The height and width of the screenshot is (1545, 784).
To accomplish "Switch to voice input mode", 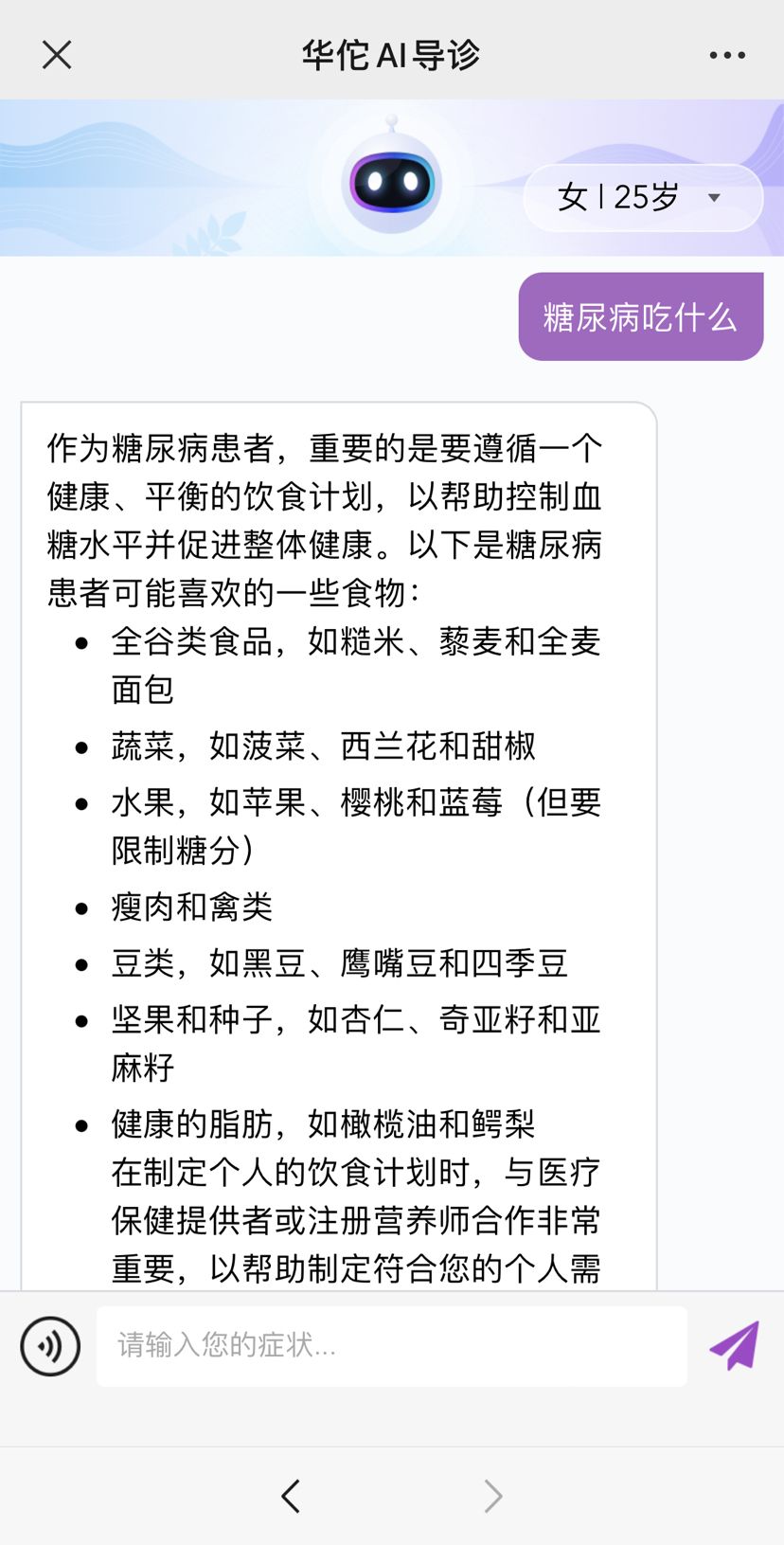I will pyautogui.click(x=50, y=1346).
